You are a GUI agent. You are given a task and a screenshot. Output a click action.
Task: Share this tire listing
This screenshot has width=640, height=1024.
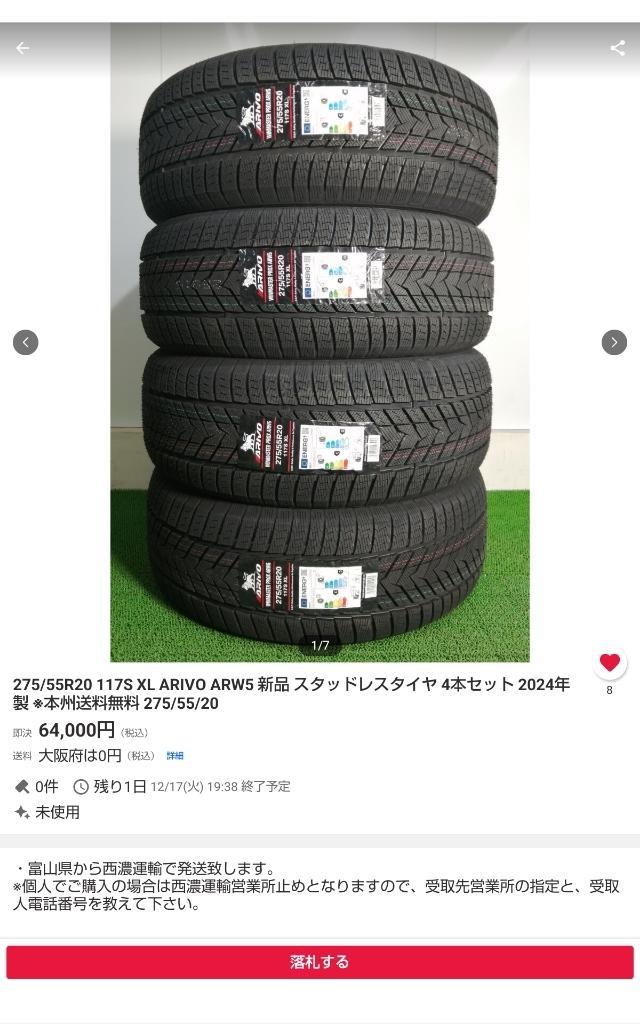coord(617,48)
